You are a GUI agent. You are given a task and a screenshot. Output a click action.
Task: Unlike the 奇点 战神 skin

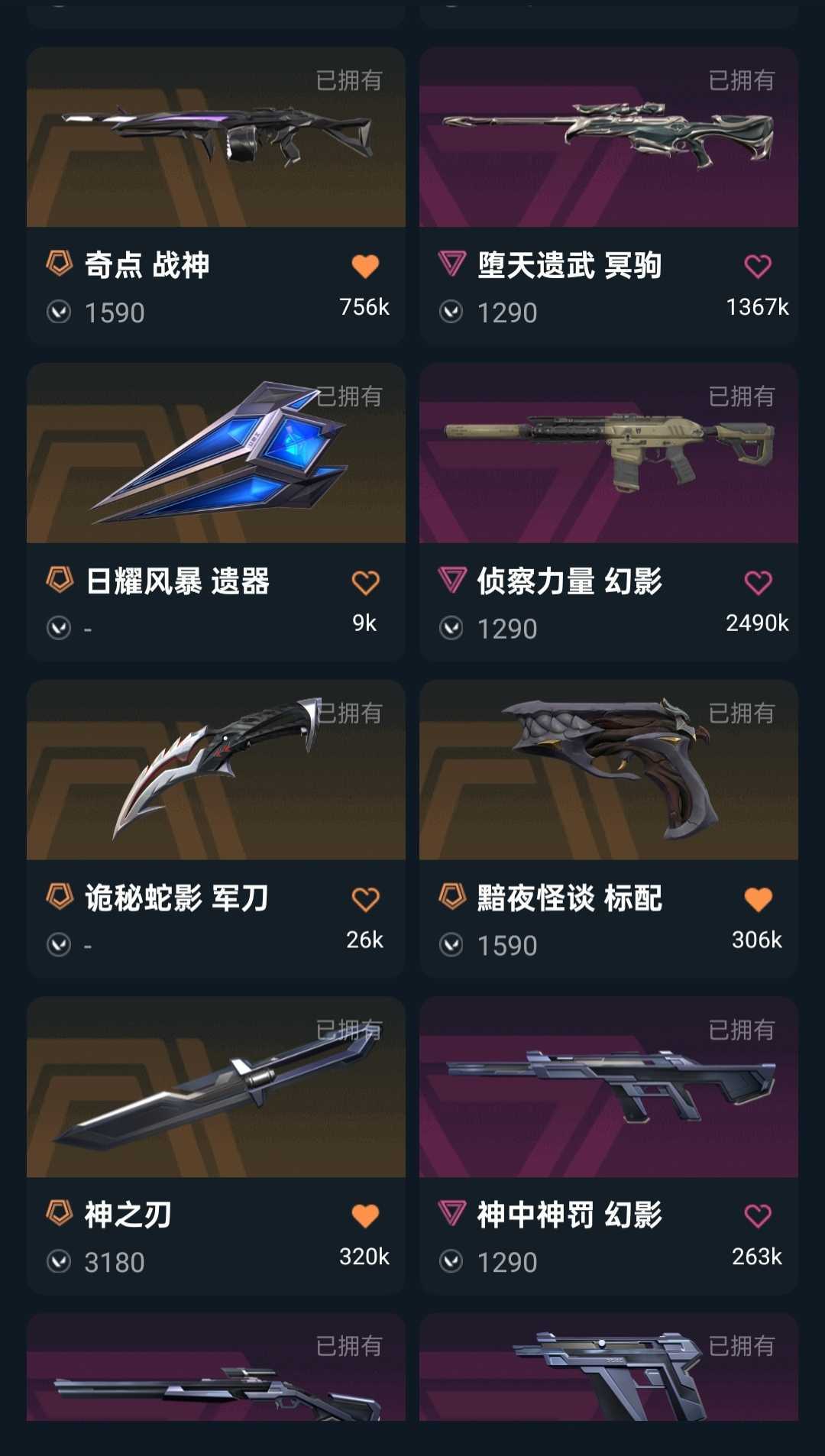365,267
